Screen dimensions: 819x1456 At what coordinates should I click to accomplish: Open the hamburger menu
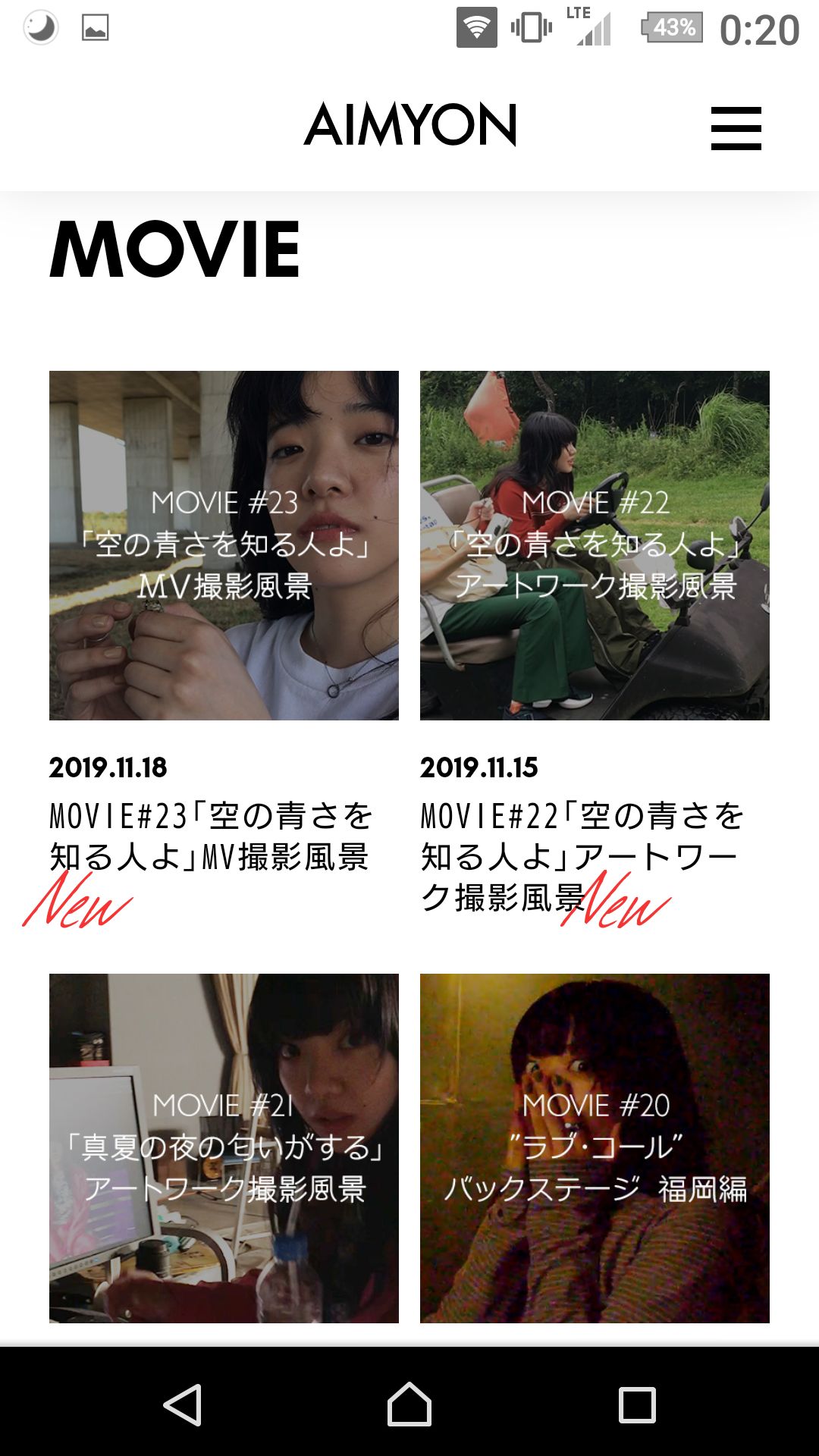tap(736, 127)
